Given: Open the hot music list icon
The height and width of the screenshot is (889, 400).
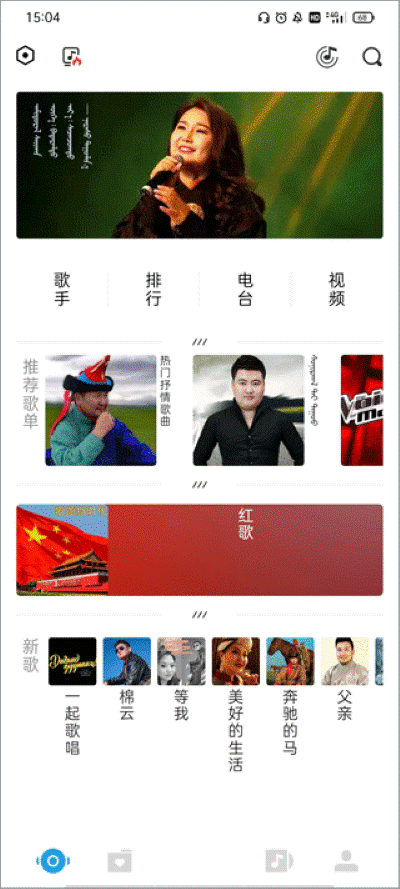Looking at the screenshot, I should pyautogui.click(x=71, y=57).
